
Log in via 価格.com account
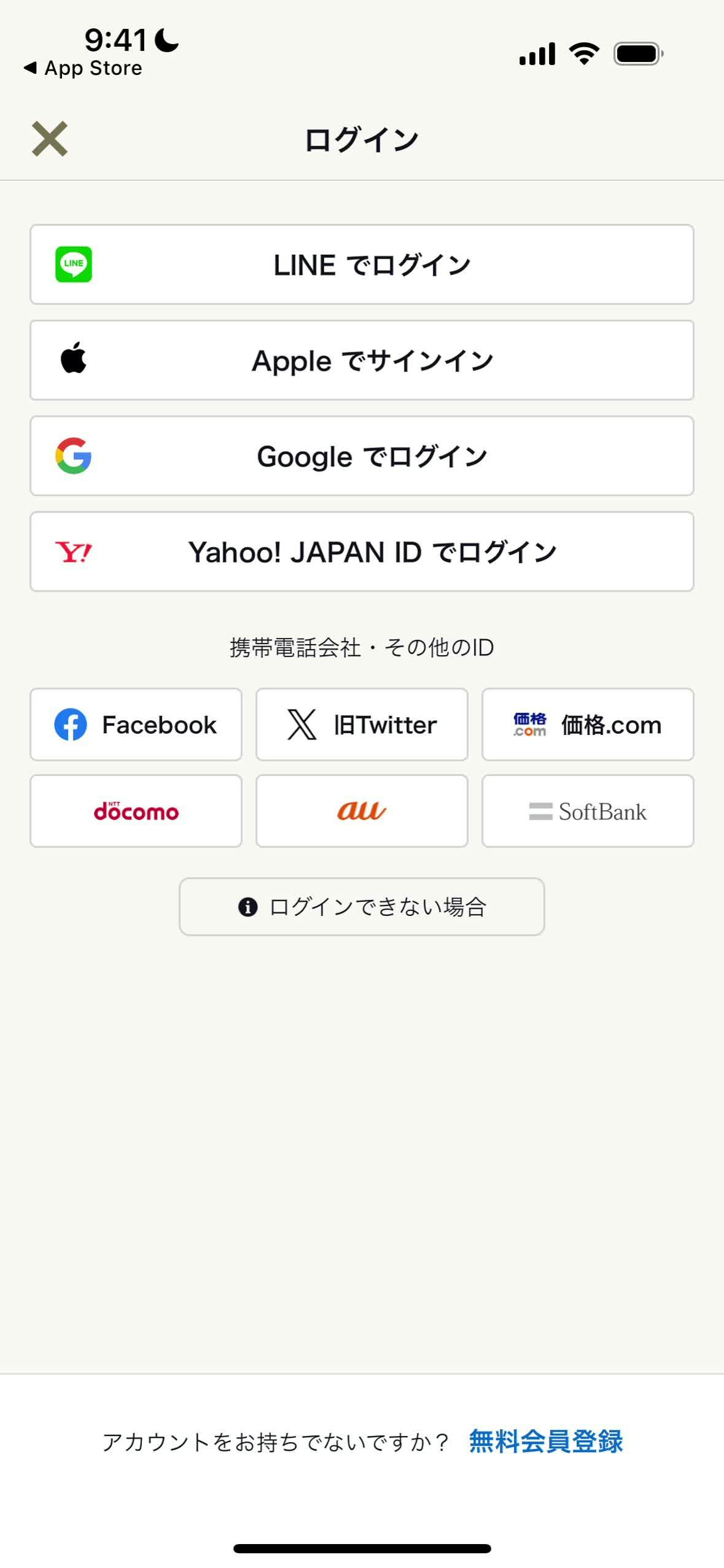click(x=588, y=724)
